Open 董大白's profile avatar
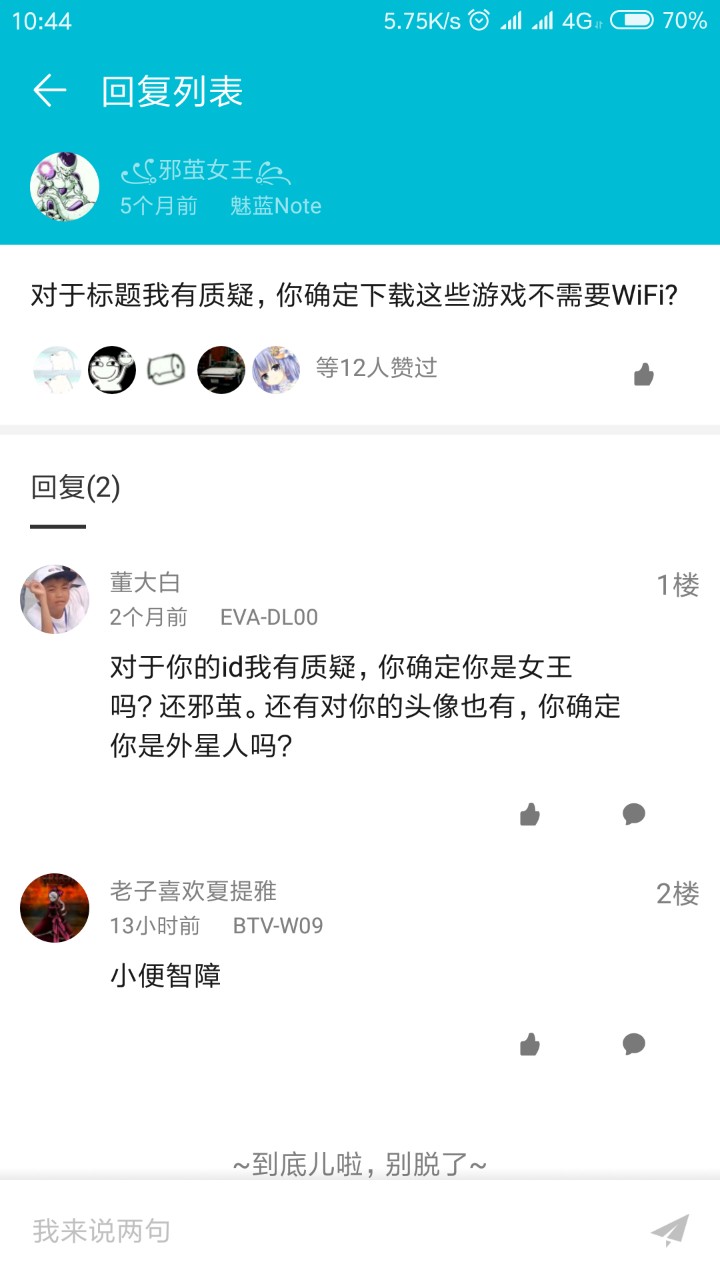 [x=55, y=599]
